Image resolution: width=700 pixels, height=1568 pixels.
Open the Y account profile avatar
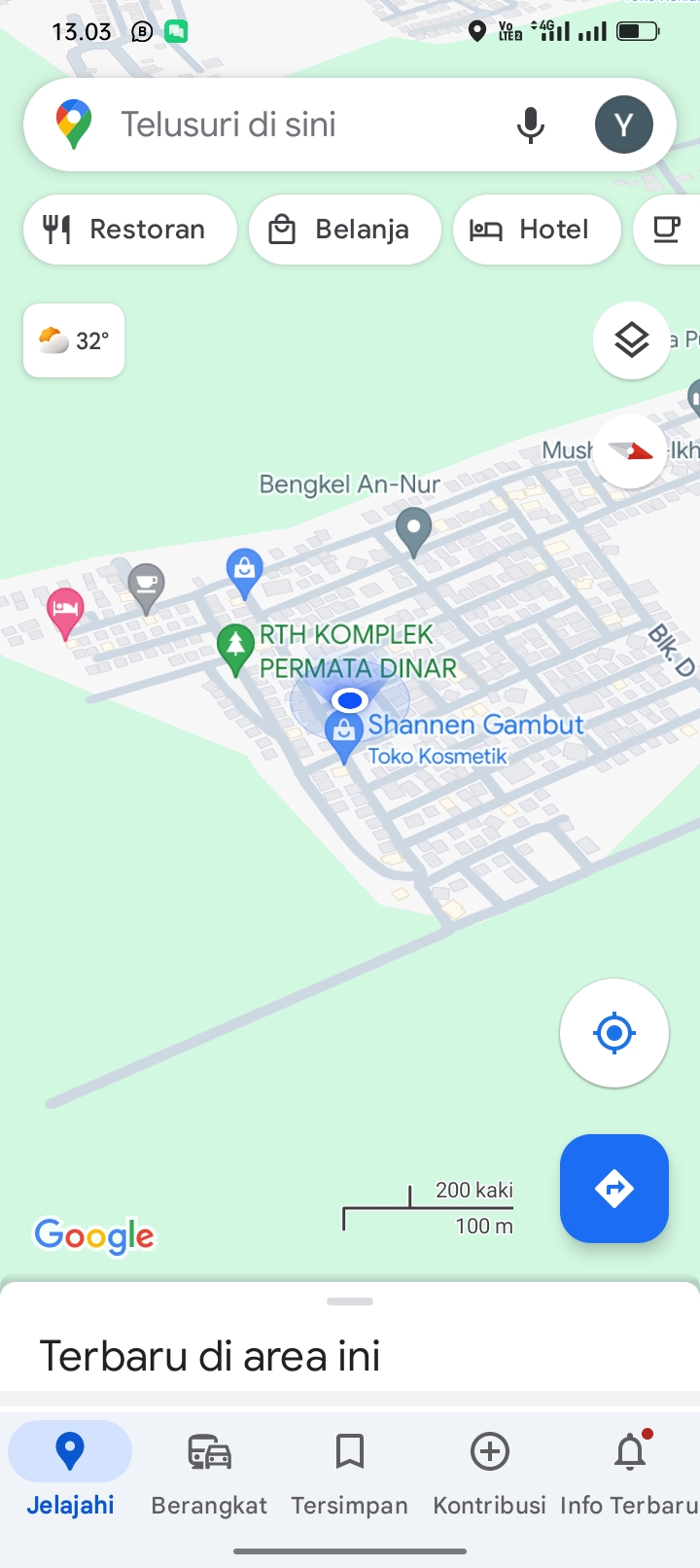623,125
